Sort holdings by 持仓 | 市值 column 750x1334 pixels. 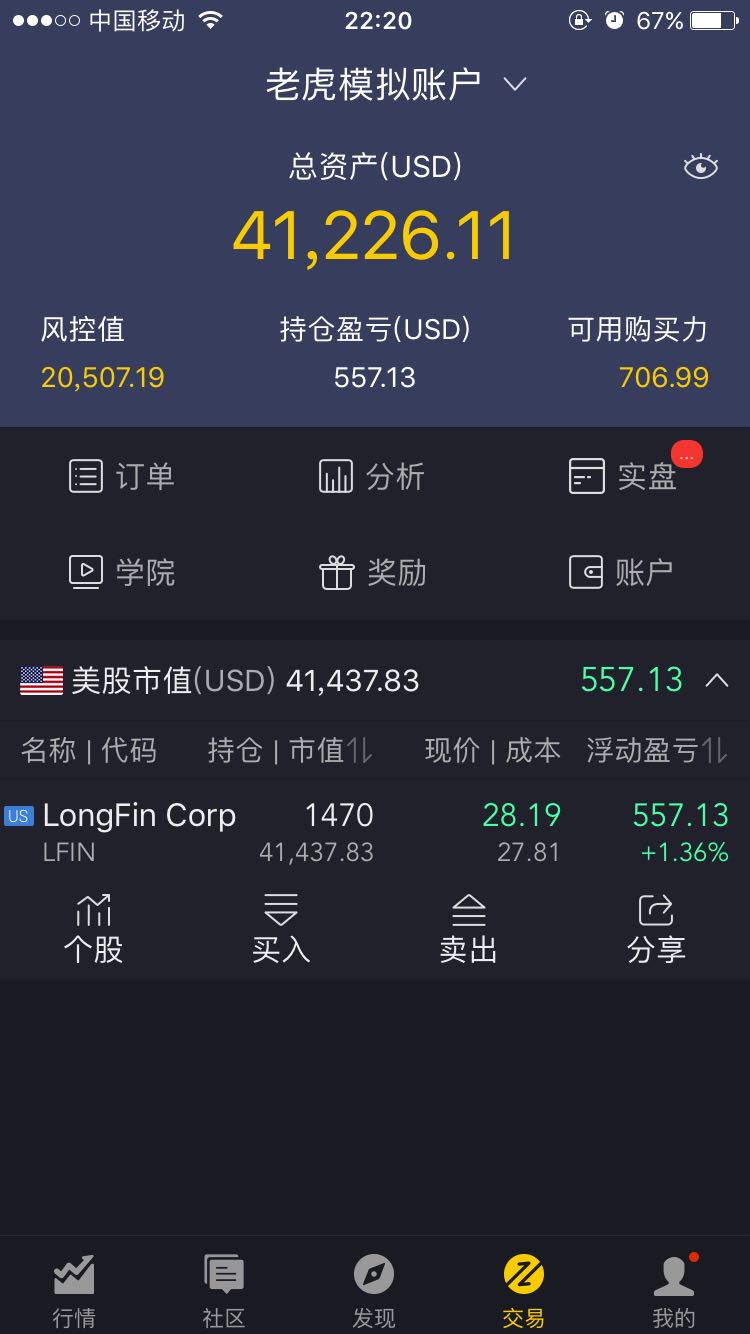(290, 750)
